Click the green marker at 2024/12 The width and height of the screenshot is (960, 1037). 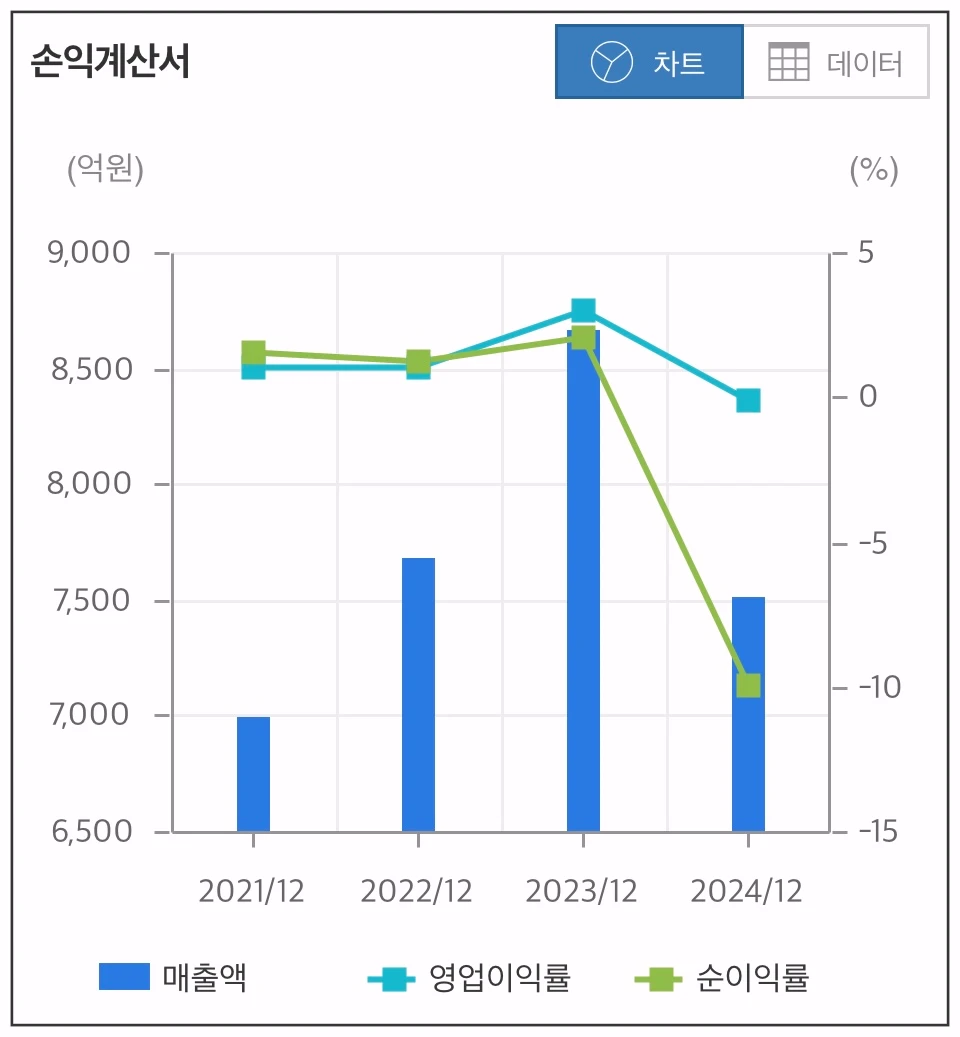click(749, 685)
